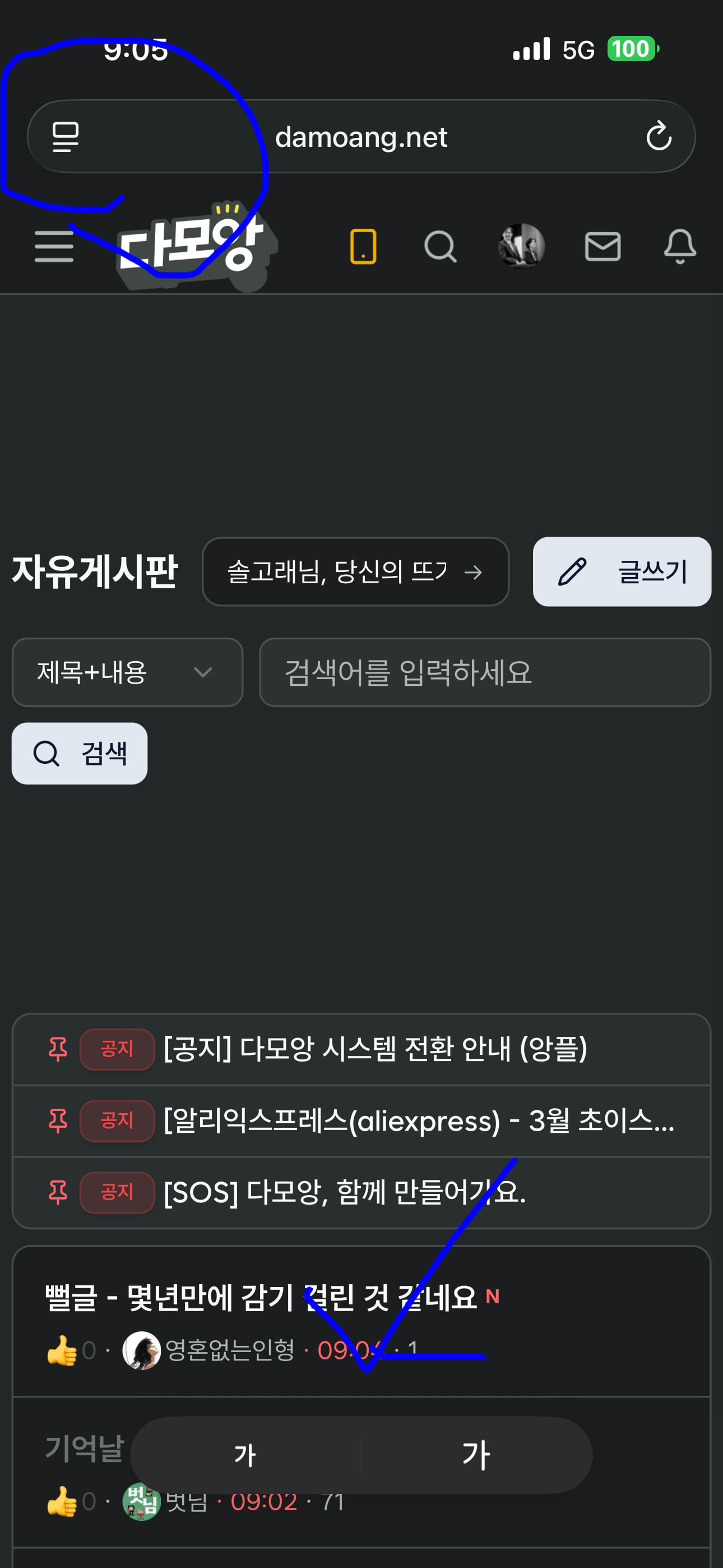Open the hamburger drawer menu
The image size is (723, 1568).
pos(54,247)
